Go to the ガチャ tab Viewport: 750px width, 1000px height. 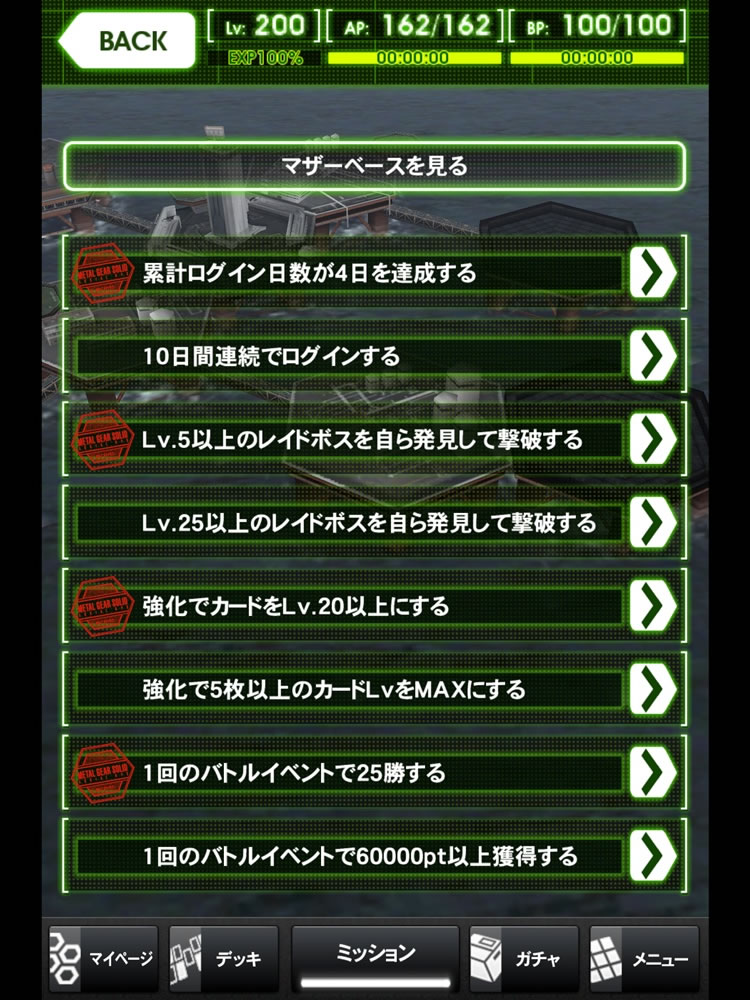click(523, 959)
